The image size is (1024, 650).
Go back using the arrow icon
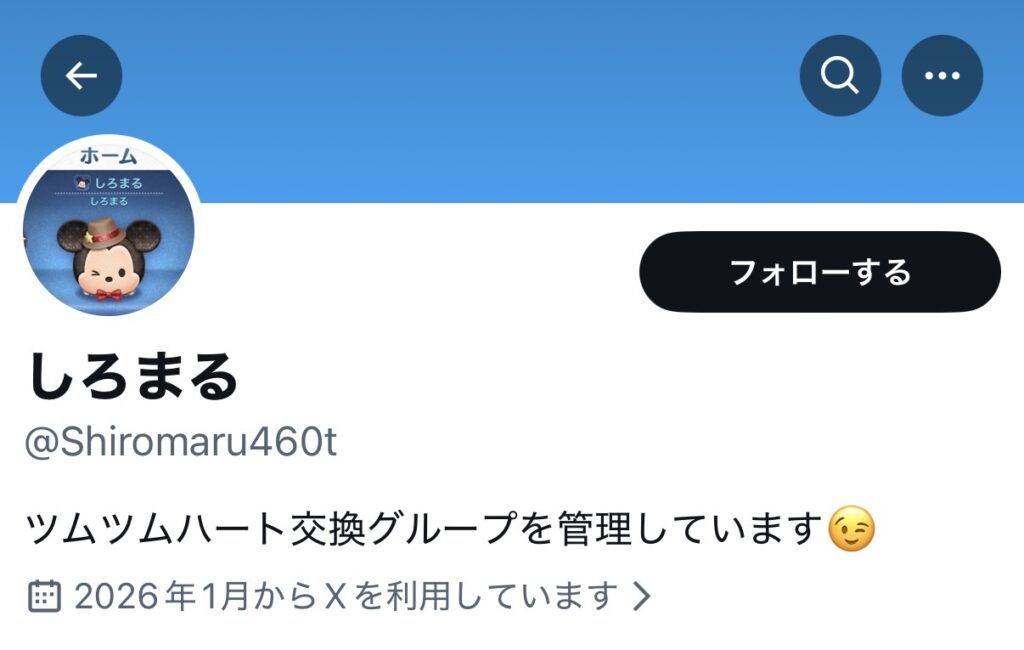81,76
